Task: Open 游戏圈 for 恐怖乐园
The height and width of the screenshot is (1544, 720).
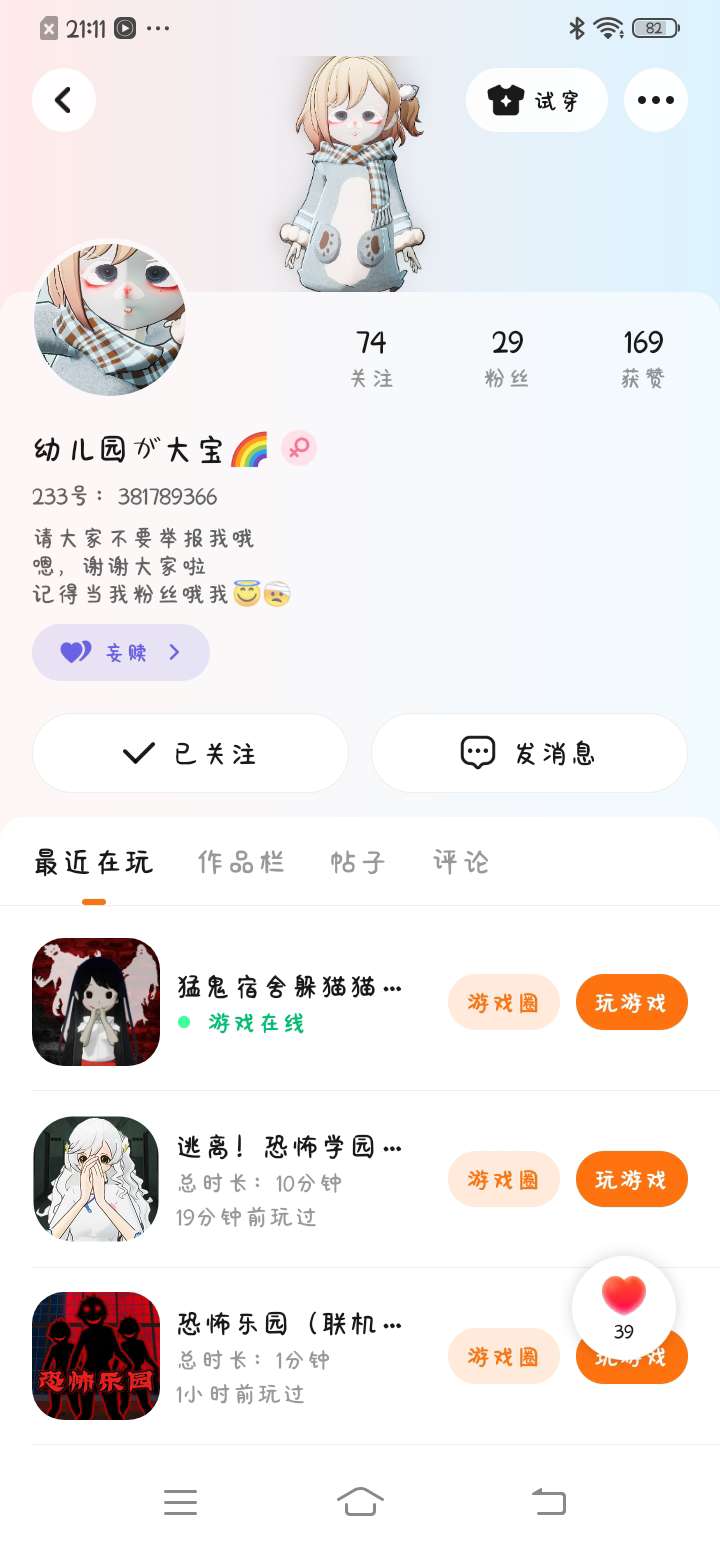Action: coord(503,1356)
